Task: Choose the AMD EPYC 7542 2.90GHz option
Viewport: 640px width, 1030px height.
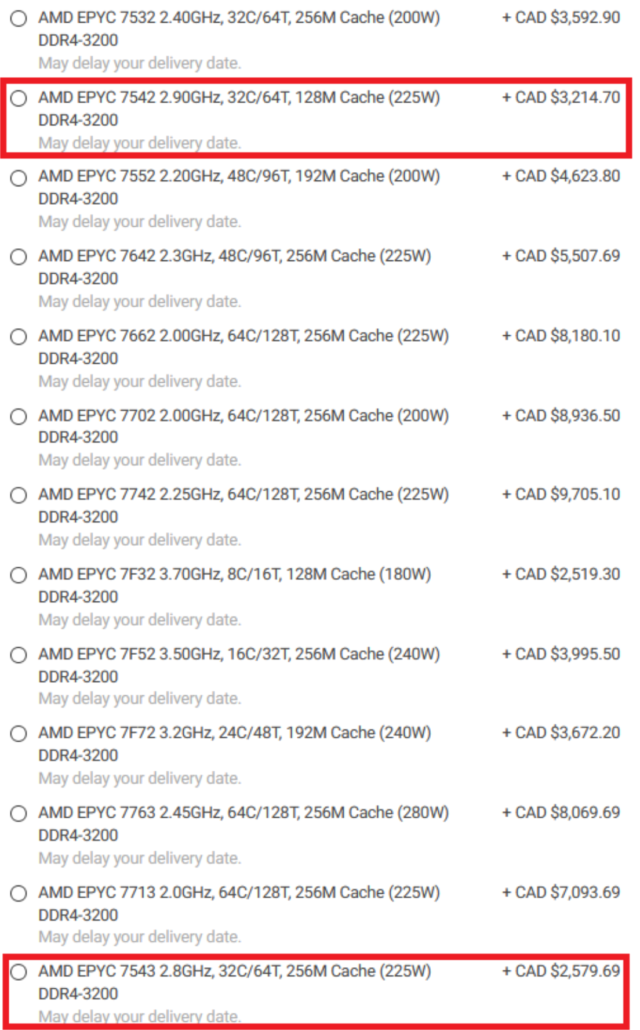Action: pyautogui.click(x=18, y=98)
